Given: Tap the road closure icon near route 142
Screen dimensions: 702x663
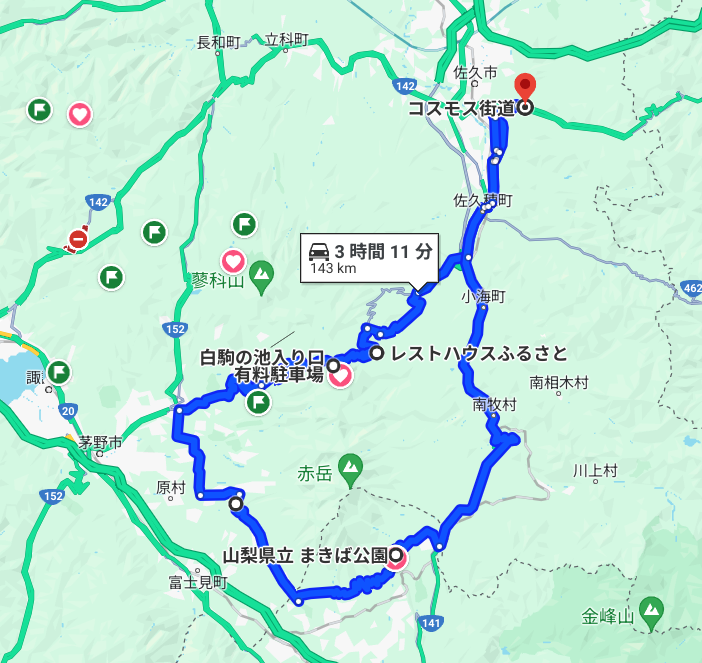Looking at the screenshot, I should tap(78, 239).
